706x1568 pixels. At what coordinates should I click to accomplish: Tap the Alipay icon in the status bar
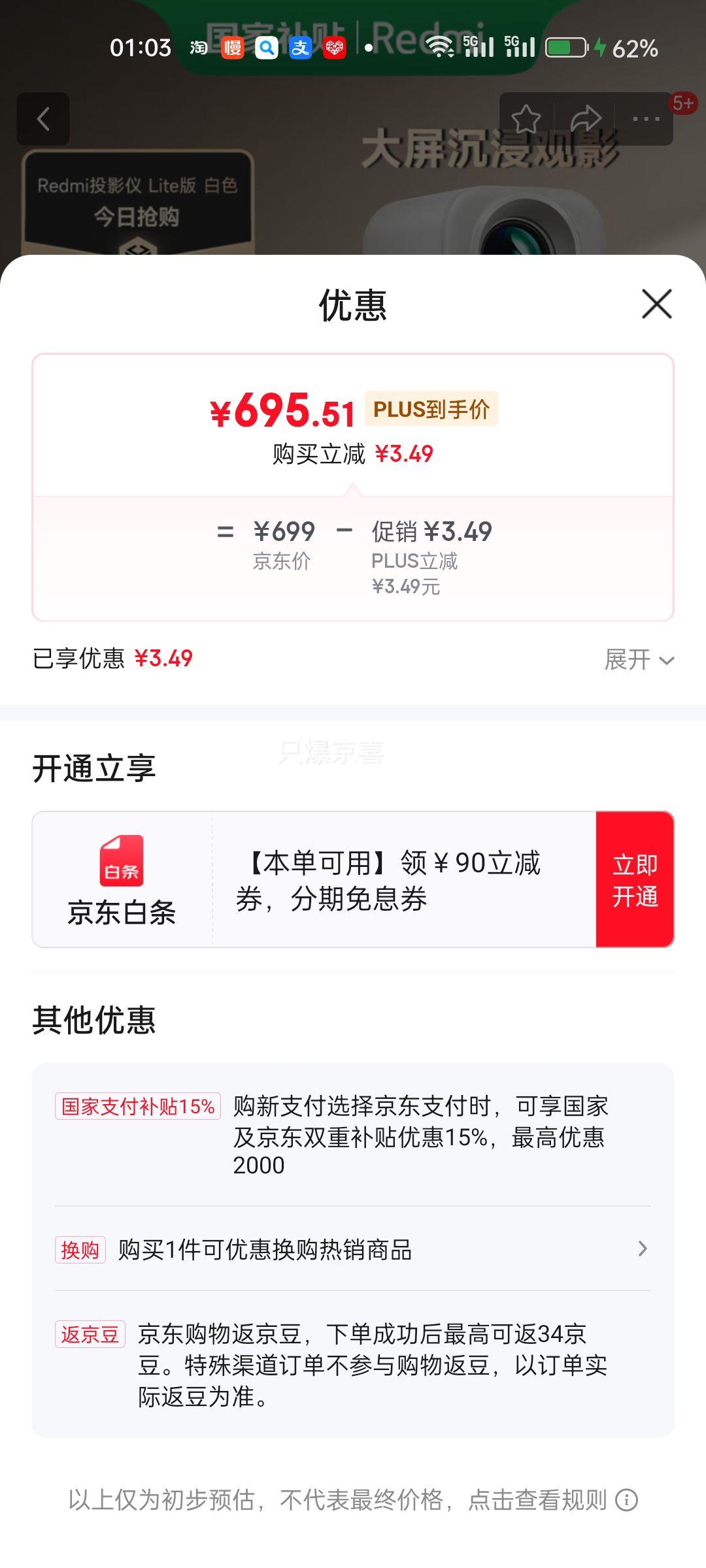tap(300, 48)
